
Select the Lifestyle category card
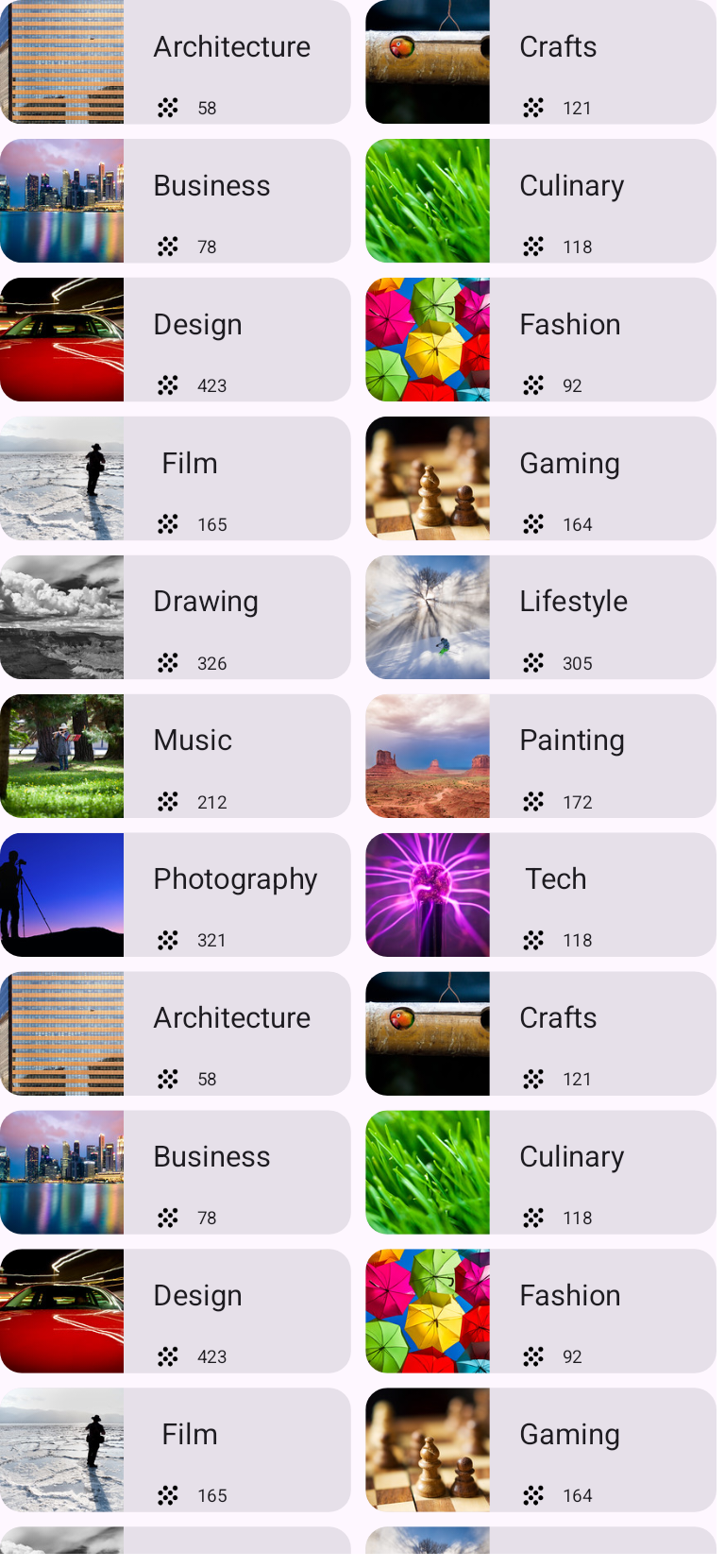[x=541, y=617]
